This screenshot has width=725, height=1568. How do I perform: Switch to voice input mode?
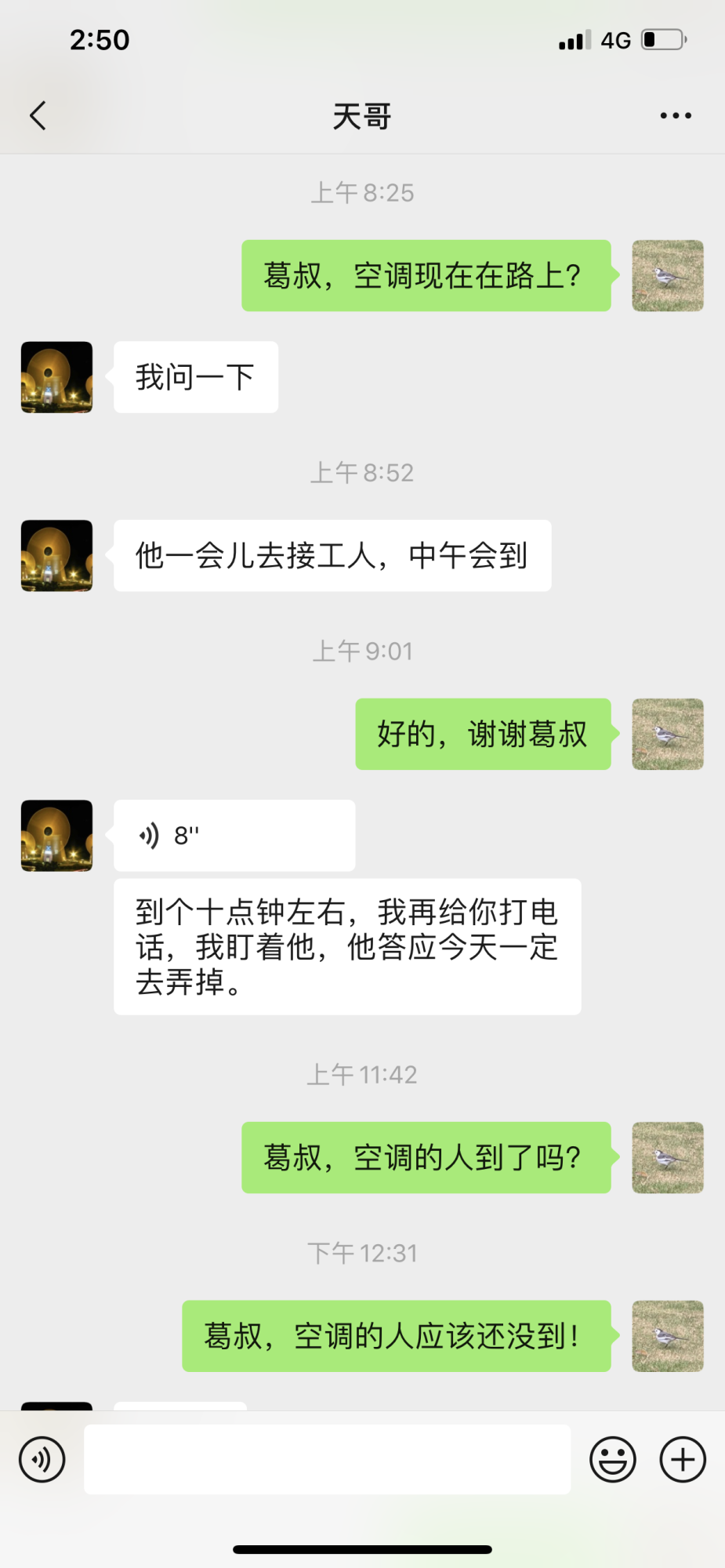(x=42, y=1460)
